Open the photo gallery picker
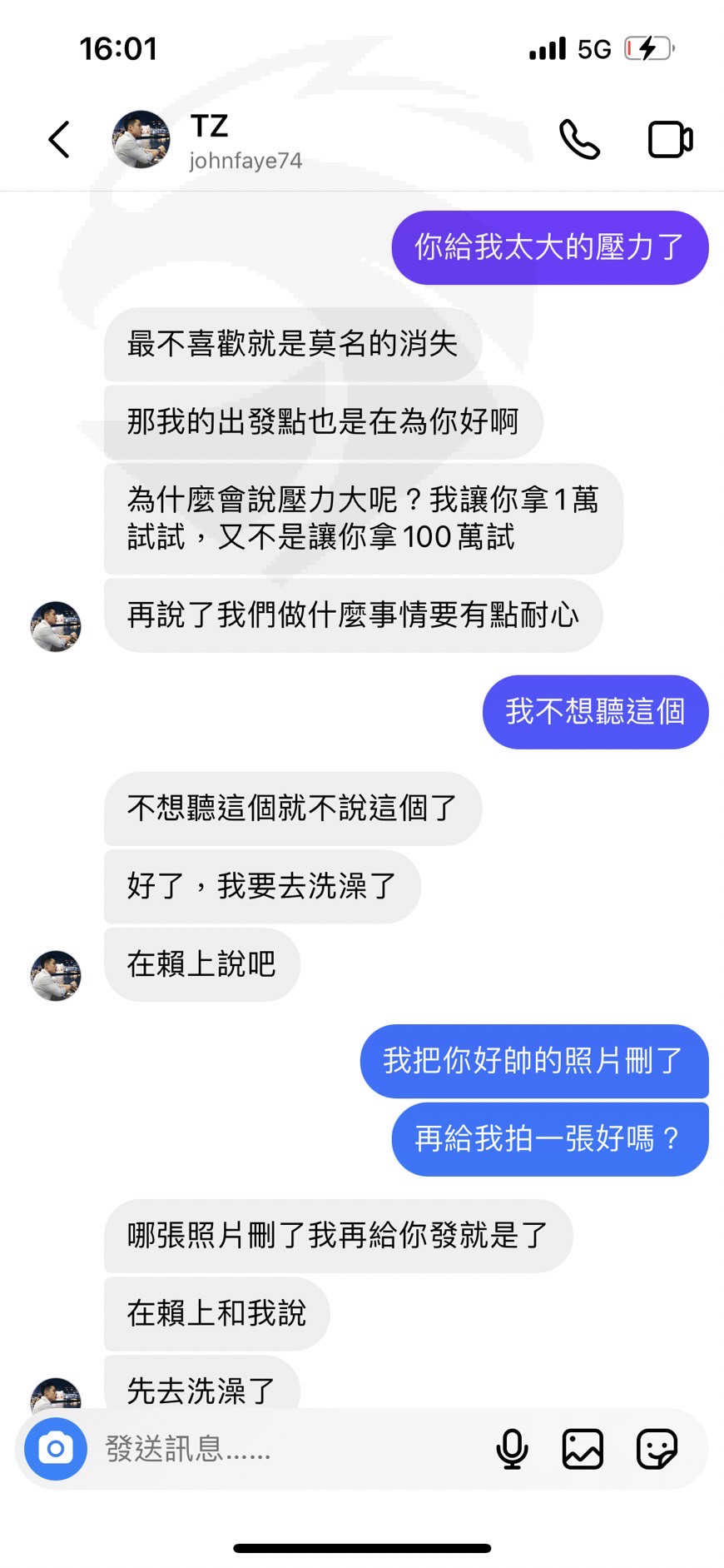The image size is (724, 1568). coord(583,1449)
